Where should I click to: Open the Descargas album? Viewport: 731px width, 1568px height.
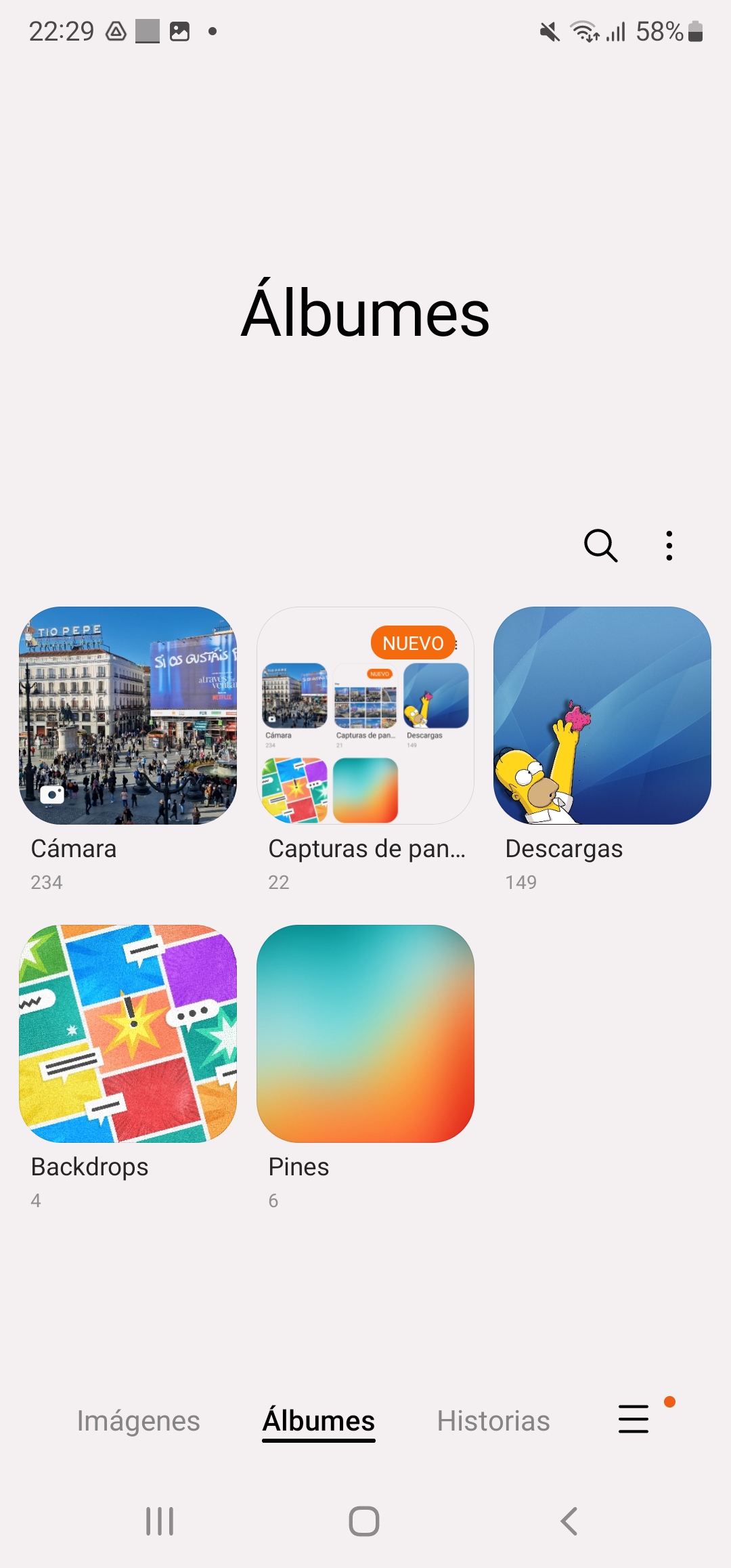click(602, 716)
